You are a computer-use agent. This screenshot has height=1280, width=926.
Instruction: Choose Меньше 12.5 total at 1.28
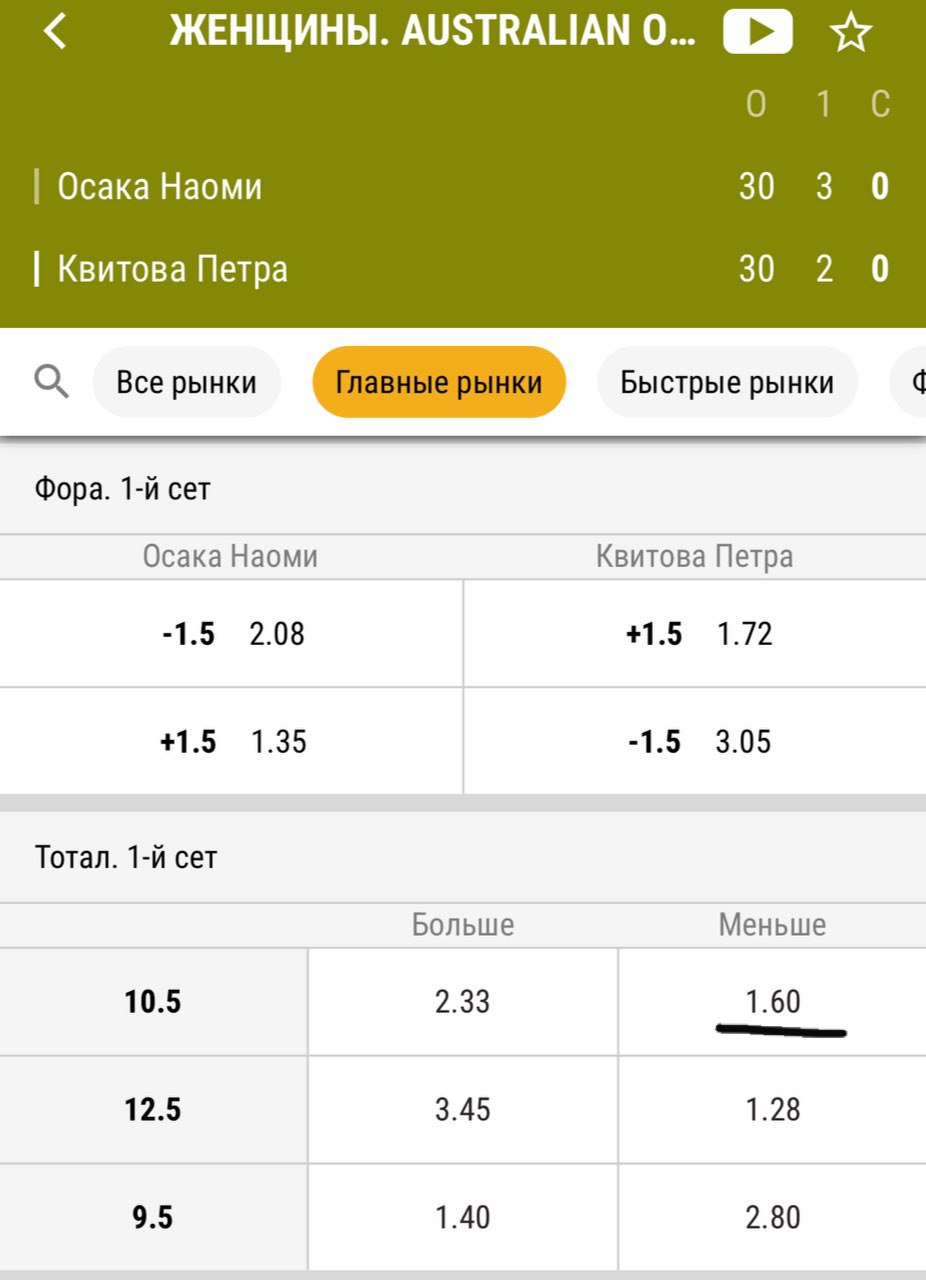point(772,1110)
